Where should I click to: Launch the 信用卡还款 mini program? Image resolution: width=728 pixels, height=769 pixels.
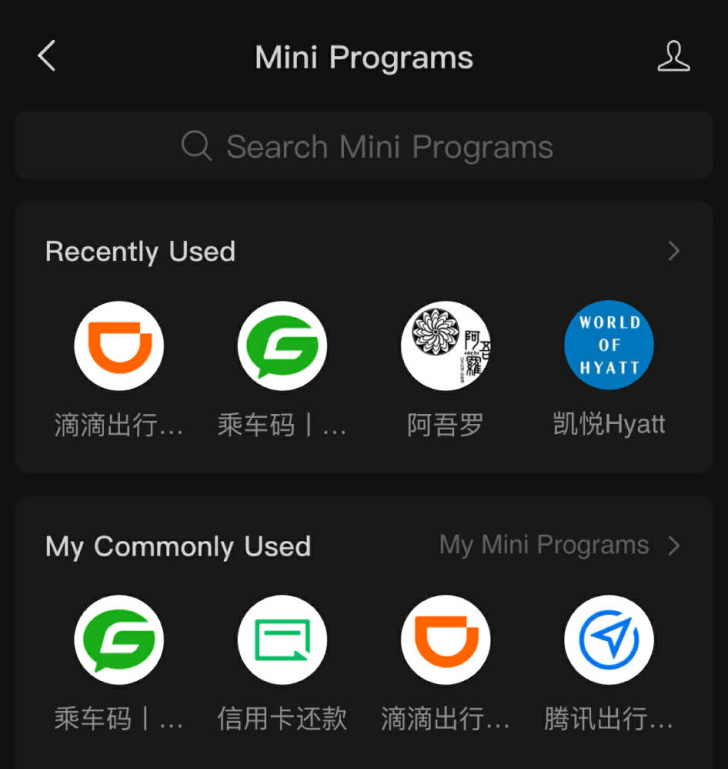pos(282,640)
